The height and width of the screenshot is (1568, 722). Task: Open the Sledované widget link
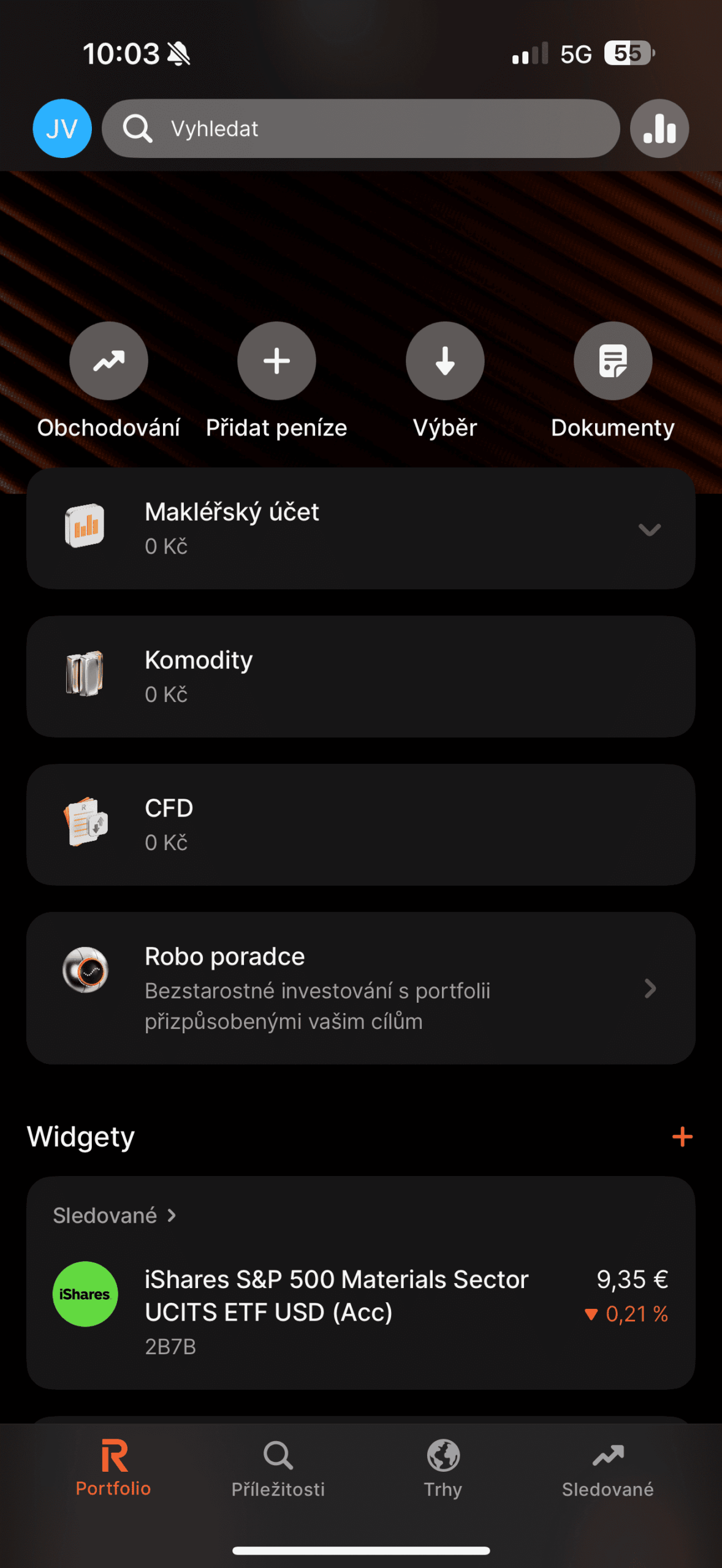115,1215
